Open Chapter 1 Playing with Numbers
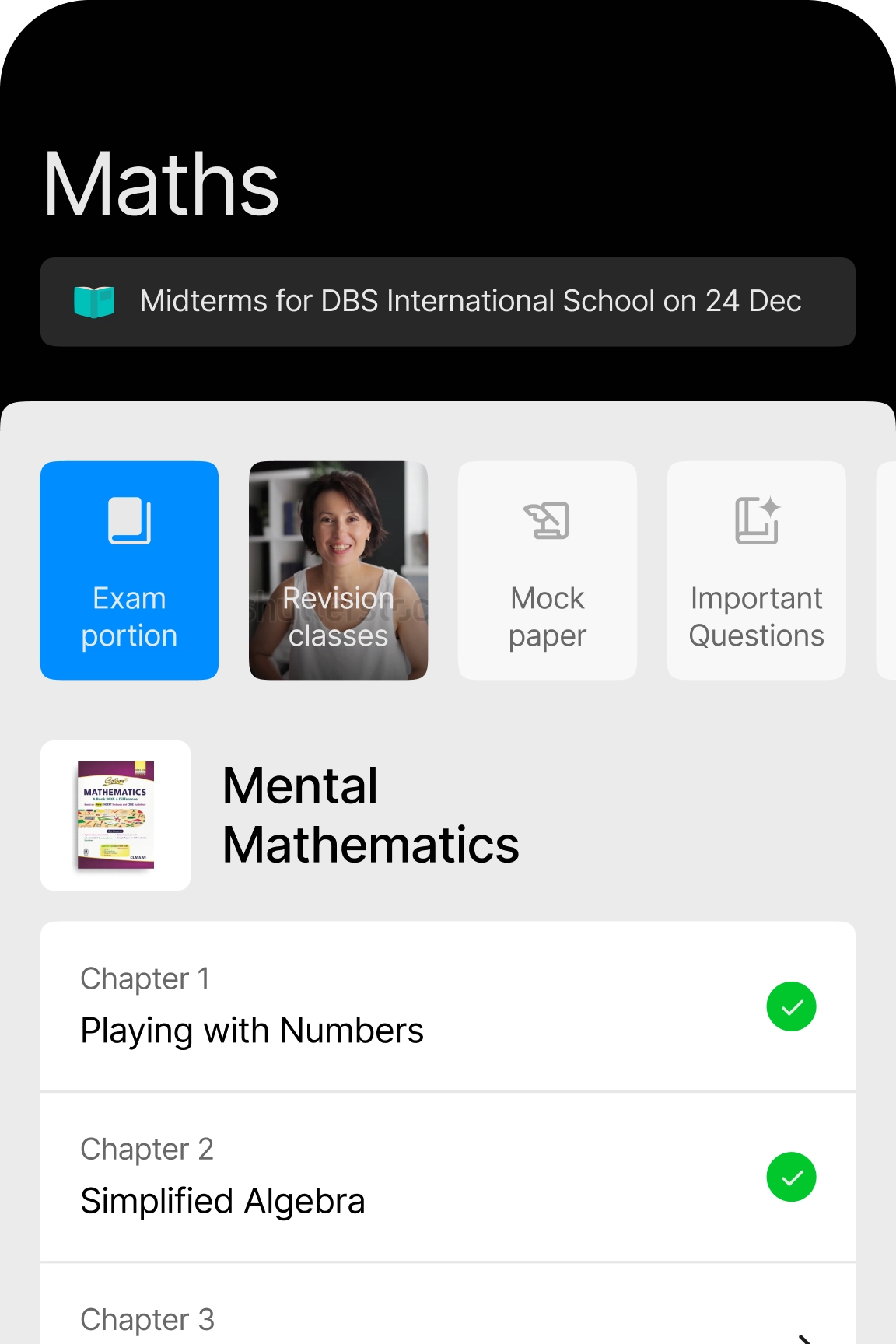The height and width of the screenshot is (1344, 896). click(448, 1006)
